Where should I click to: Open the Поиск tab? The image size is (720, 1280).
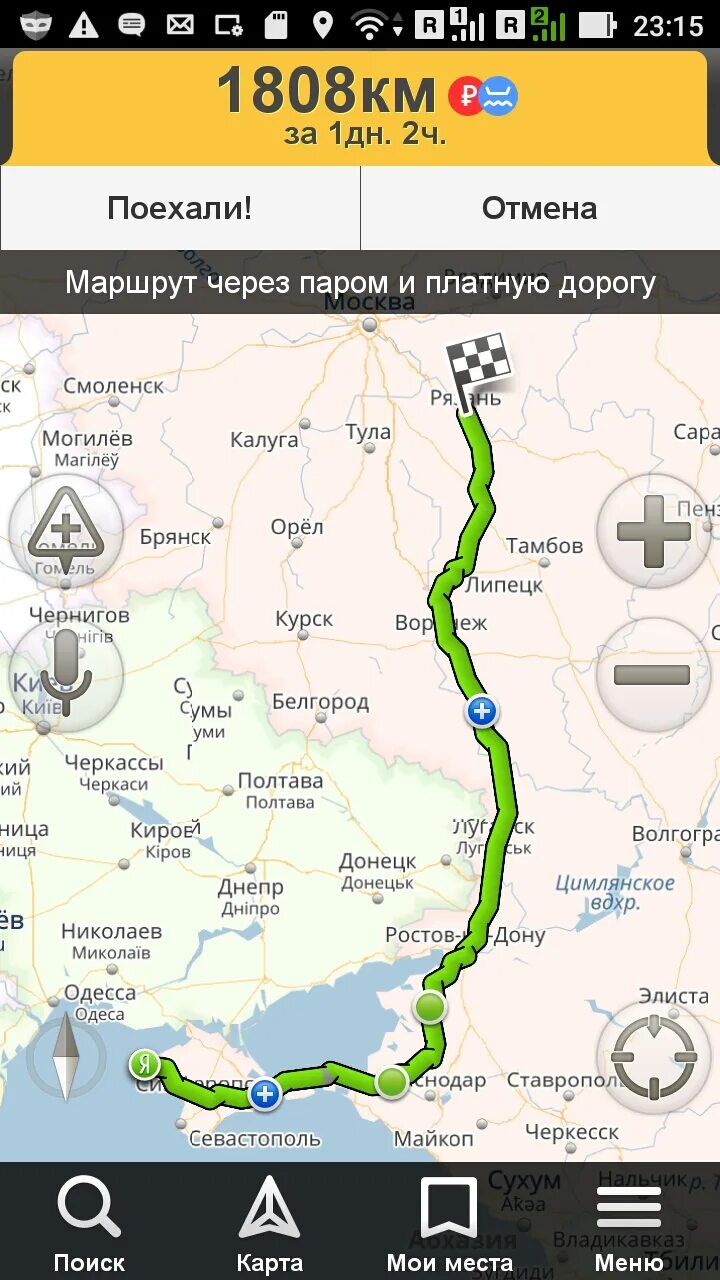(90, 1222)
